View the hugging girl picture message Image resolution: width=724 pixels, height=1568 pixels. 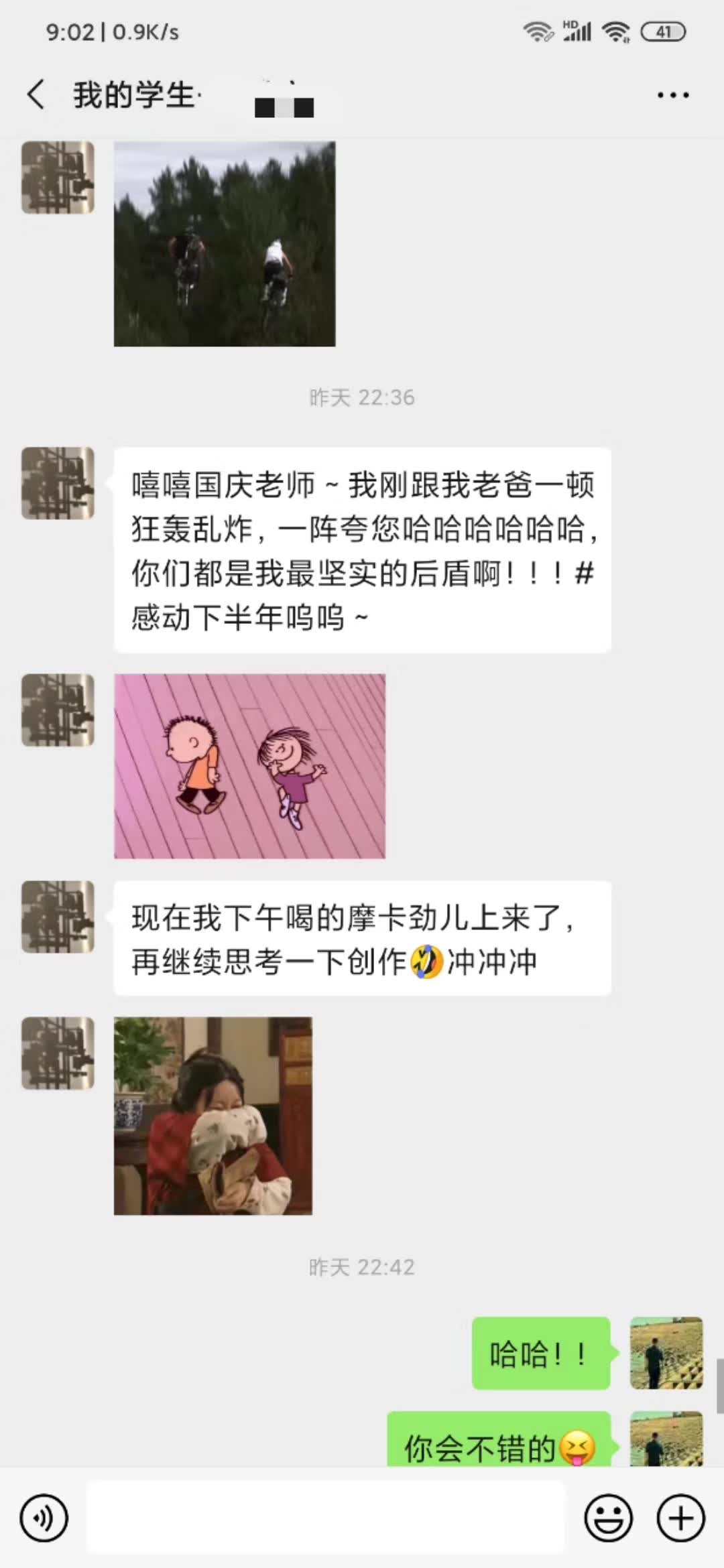click(213, 1116)
